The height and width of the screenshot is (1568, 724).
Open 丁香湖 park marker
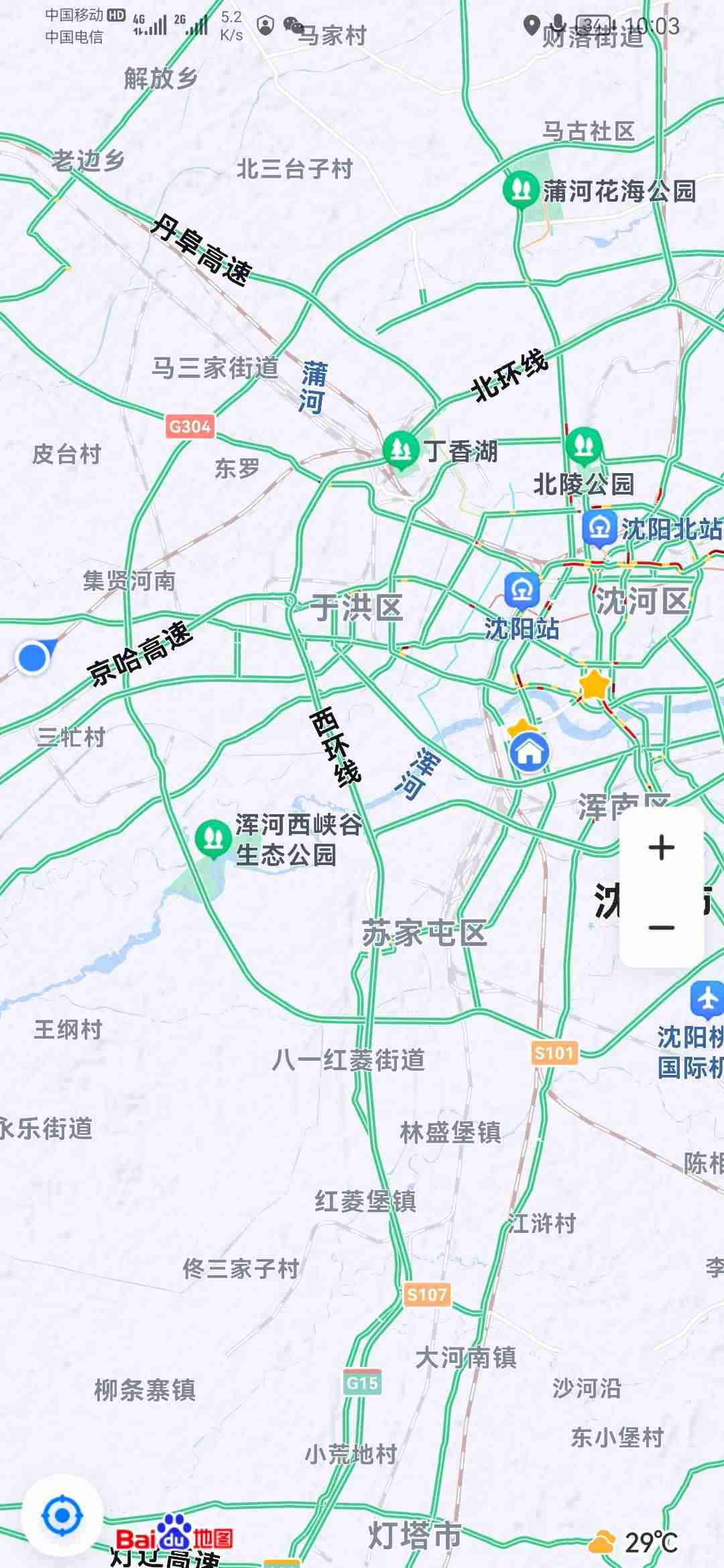(401, 450)
